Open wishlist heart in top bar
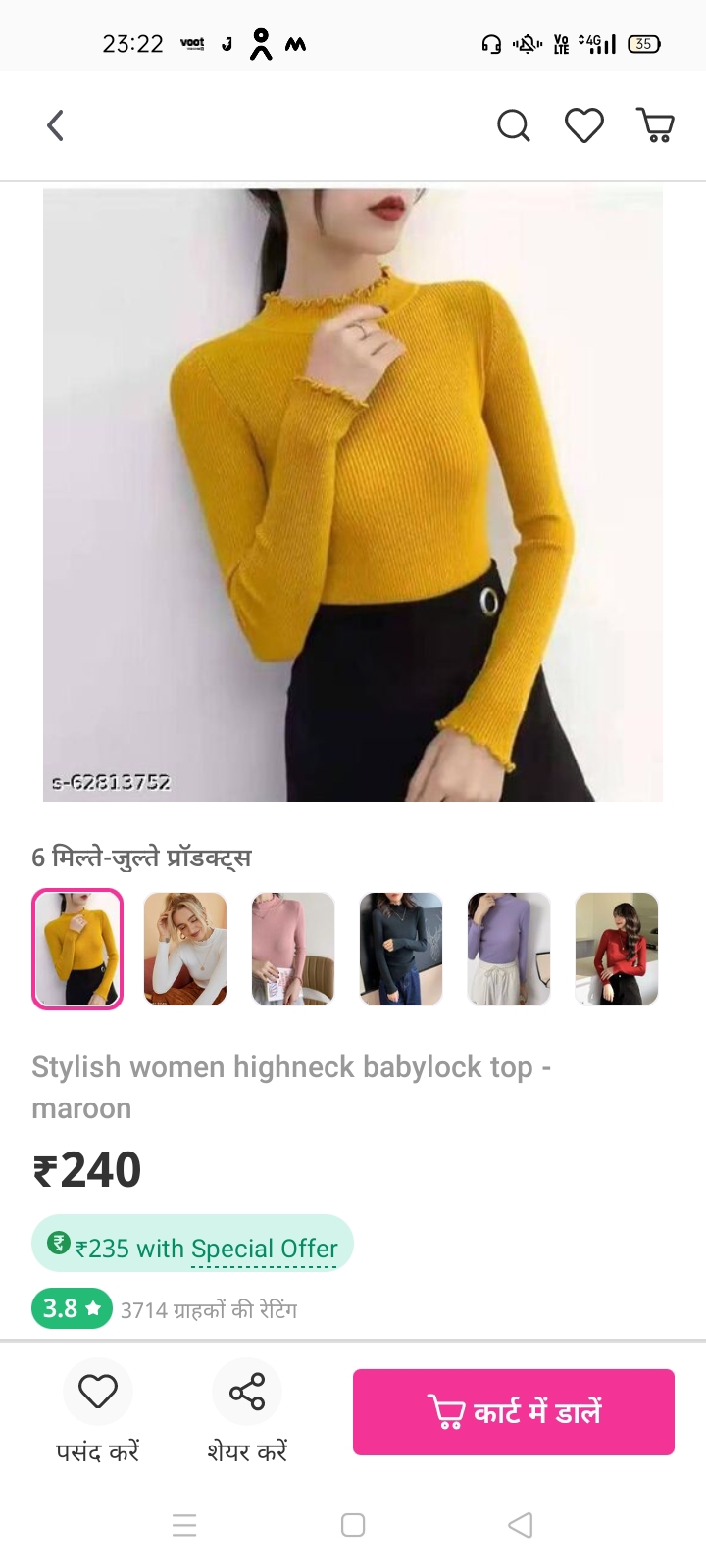 point(584,125)
